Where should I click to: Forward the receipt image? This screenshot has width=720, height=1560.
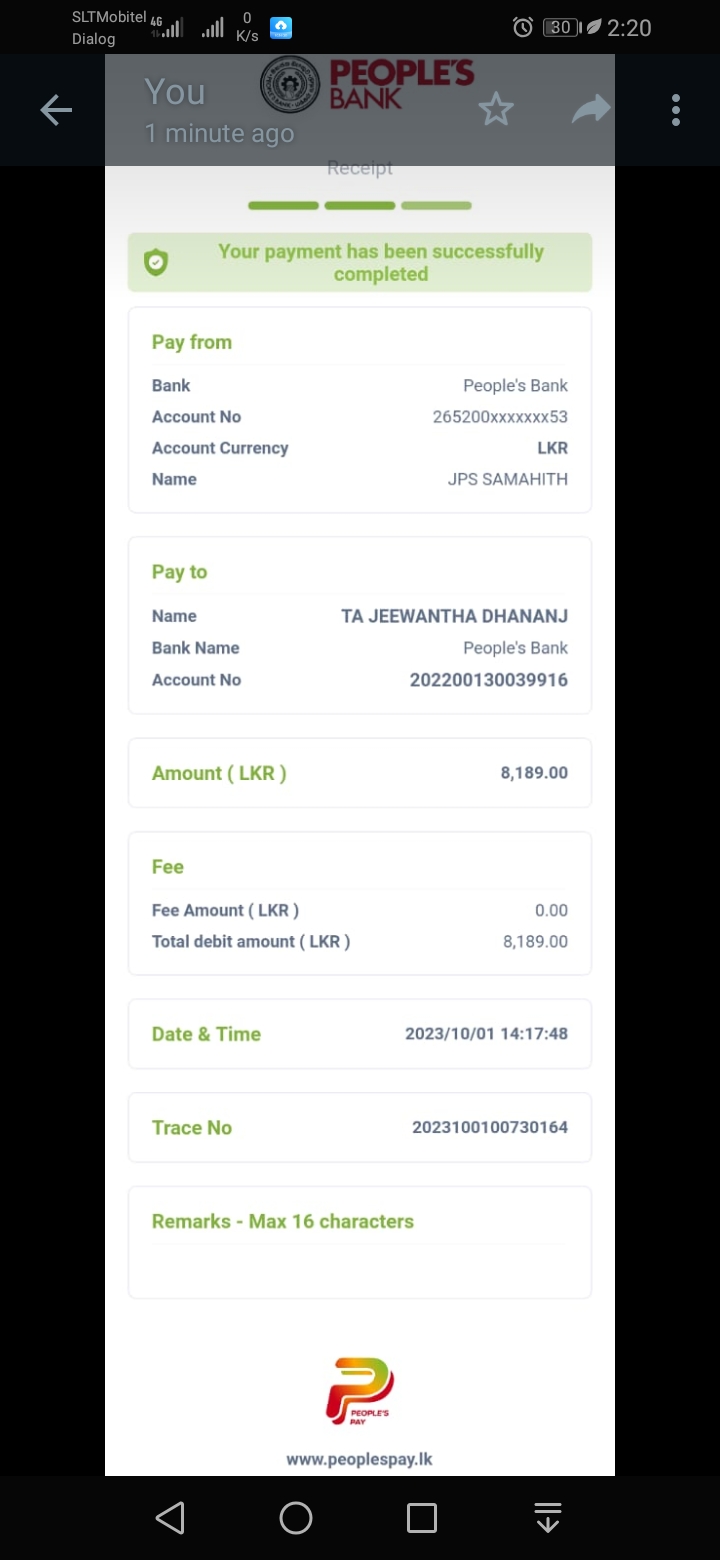[590, 109]
